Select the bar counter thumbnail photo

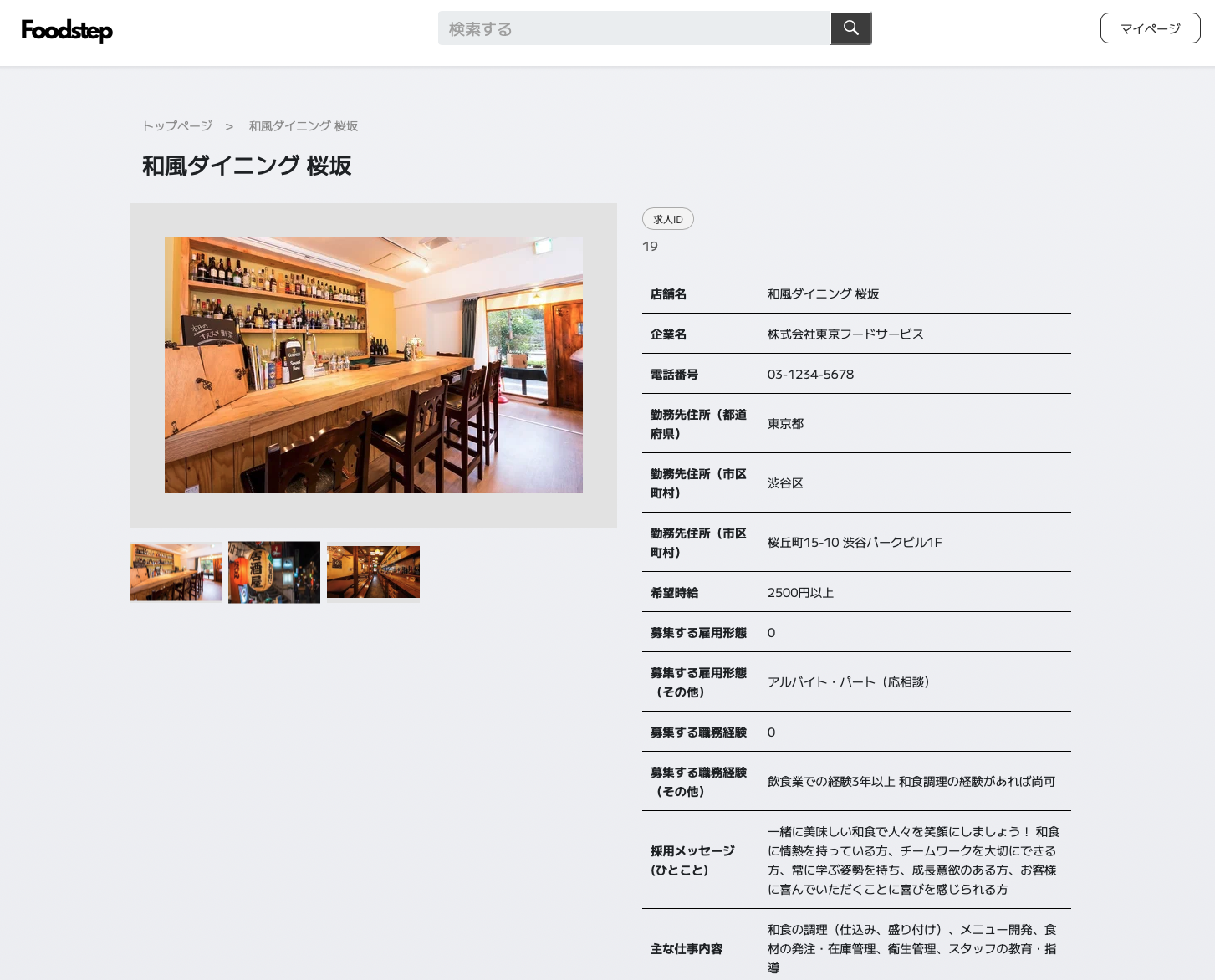coord(176,572)
